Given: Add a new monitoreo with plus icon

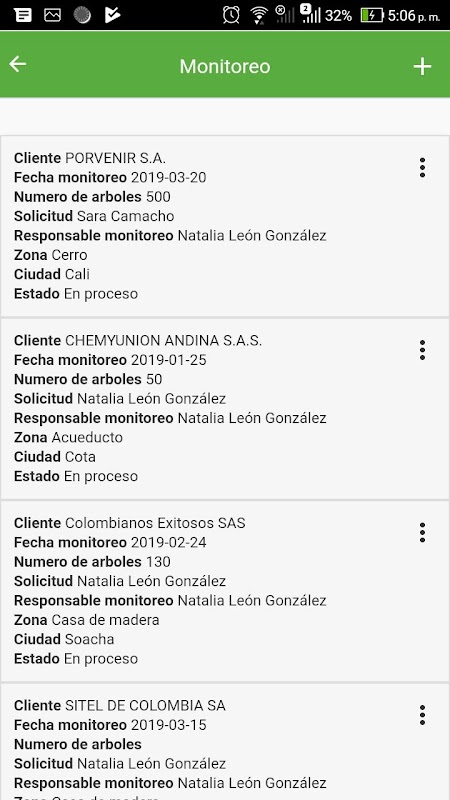Looking at the screenshot, I should 422,66.
